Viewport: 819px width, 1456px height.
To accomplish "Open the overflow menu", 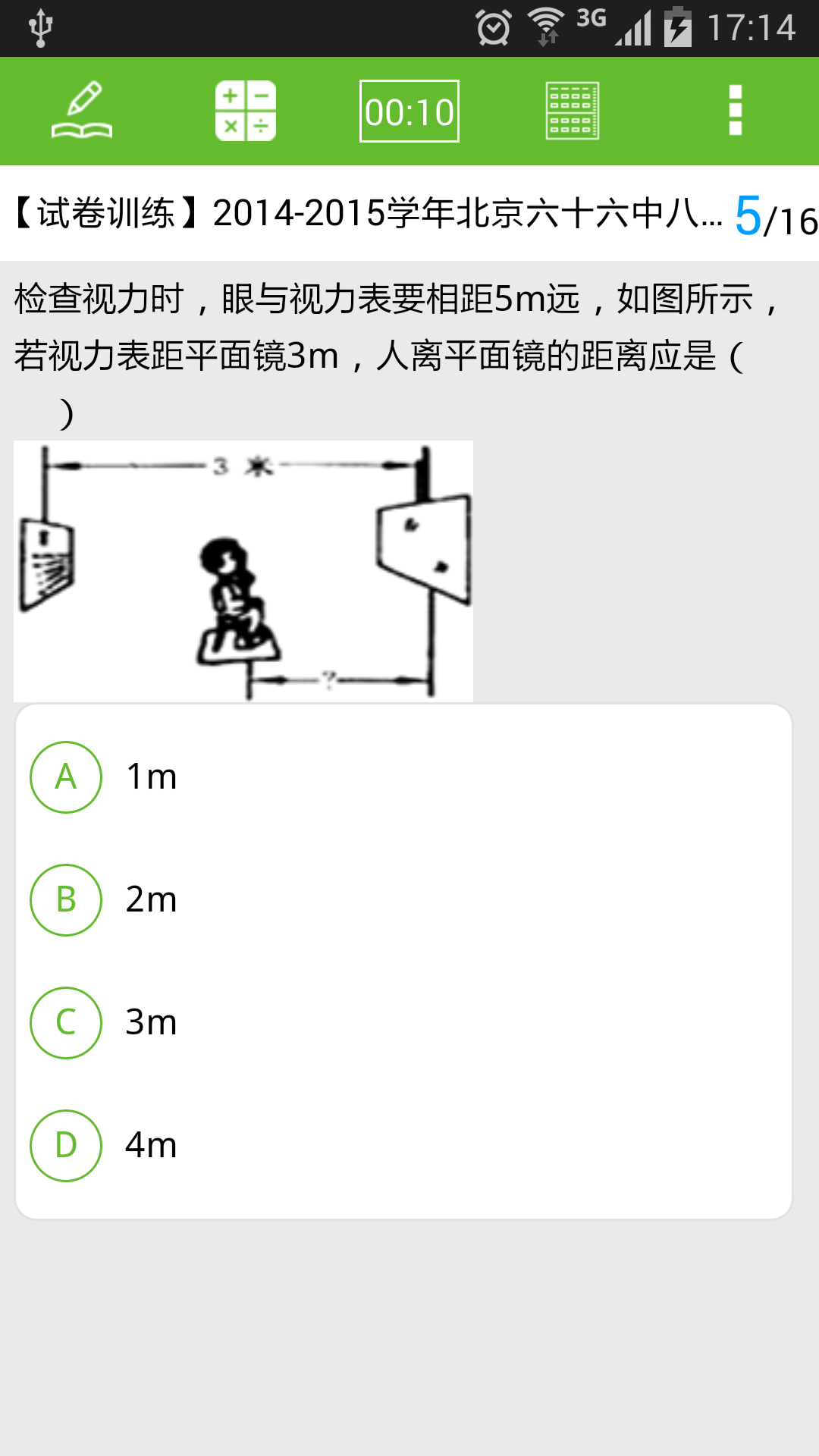I will (x=735, y=111).
